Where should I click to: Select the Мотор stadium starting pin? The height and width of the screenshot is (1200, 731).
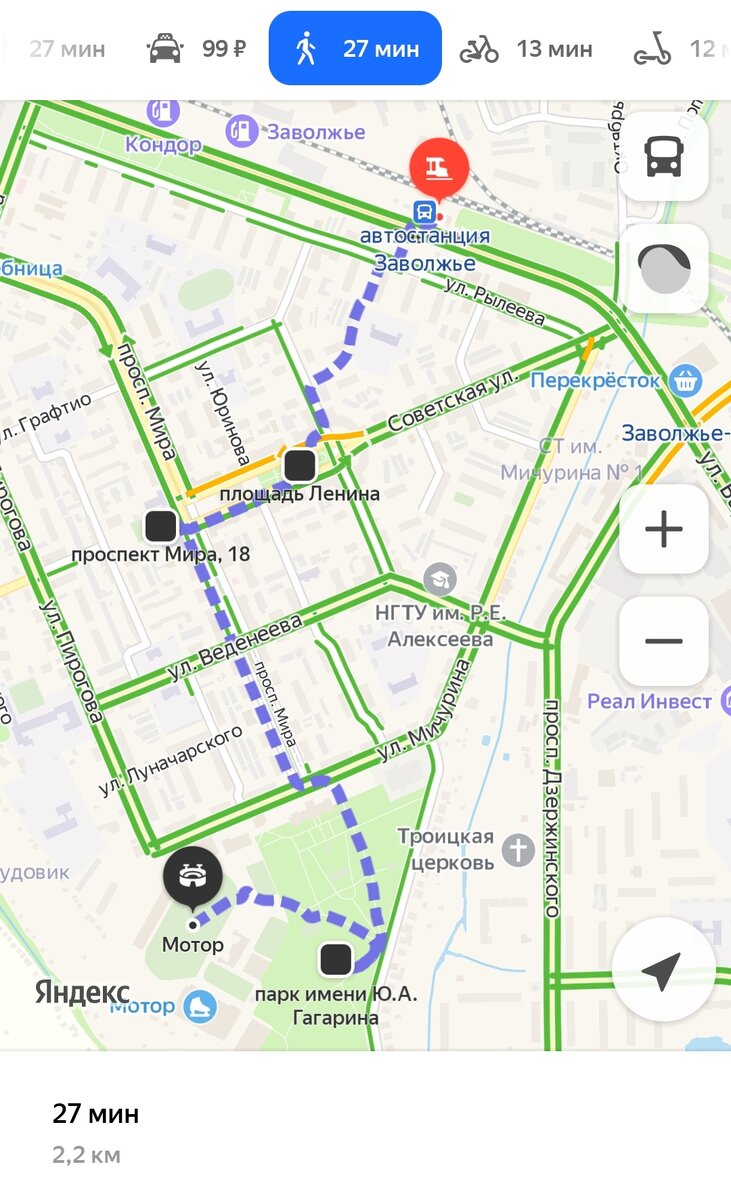tap(193, 876)
